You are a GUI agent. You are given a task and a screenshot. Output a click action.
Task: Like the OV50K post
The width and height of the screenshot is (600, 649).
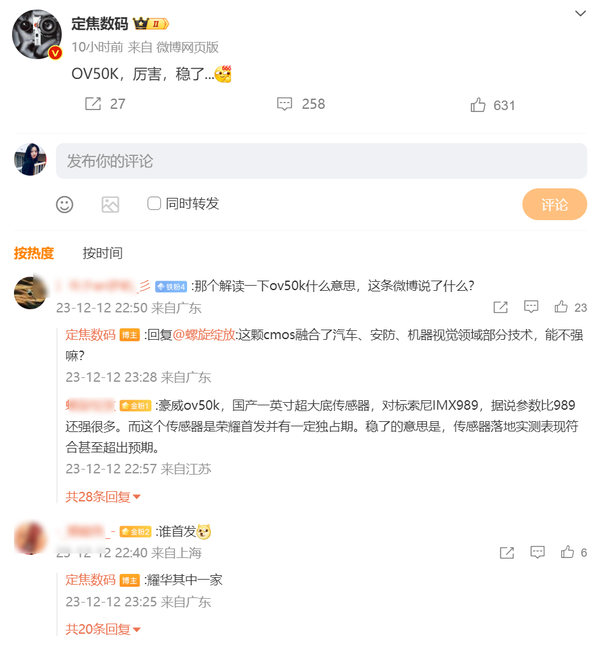[478, 104]
